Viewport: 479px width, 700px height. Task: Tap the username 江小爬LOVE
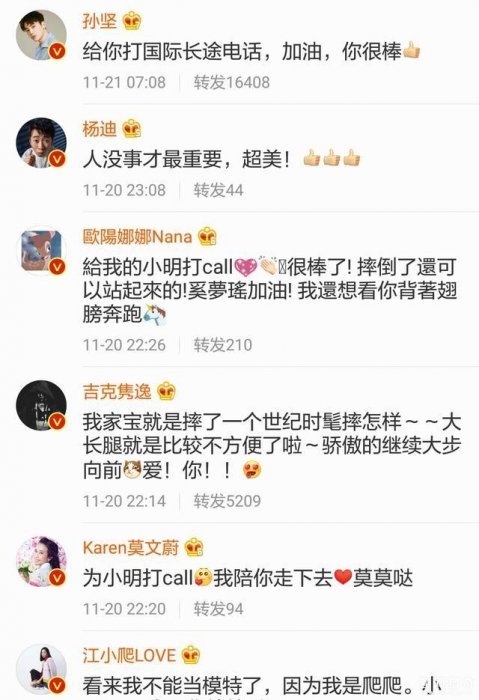129,655
